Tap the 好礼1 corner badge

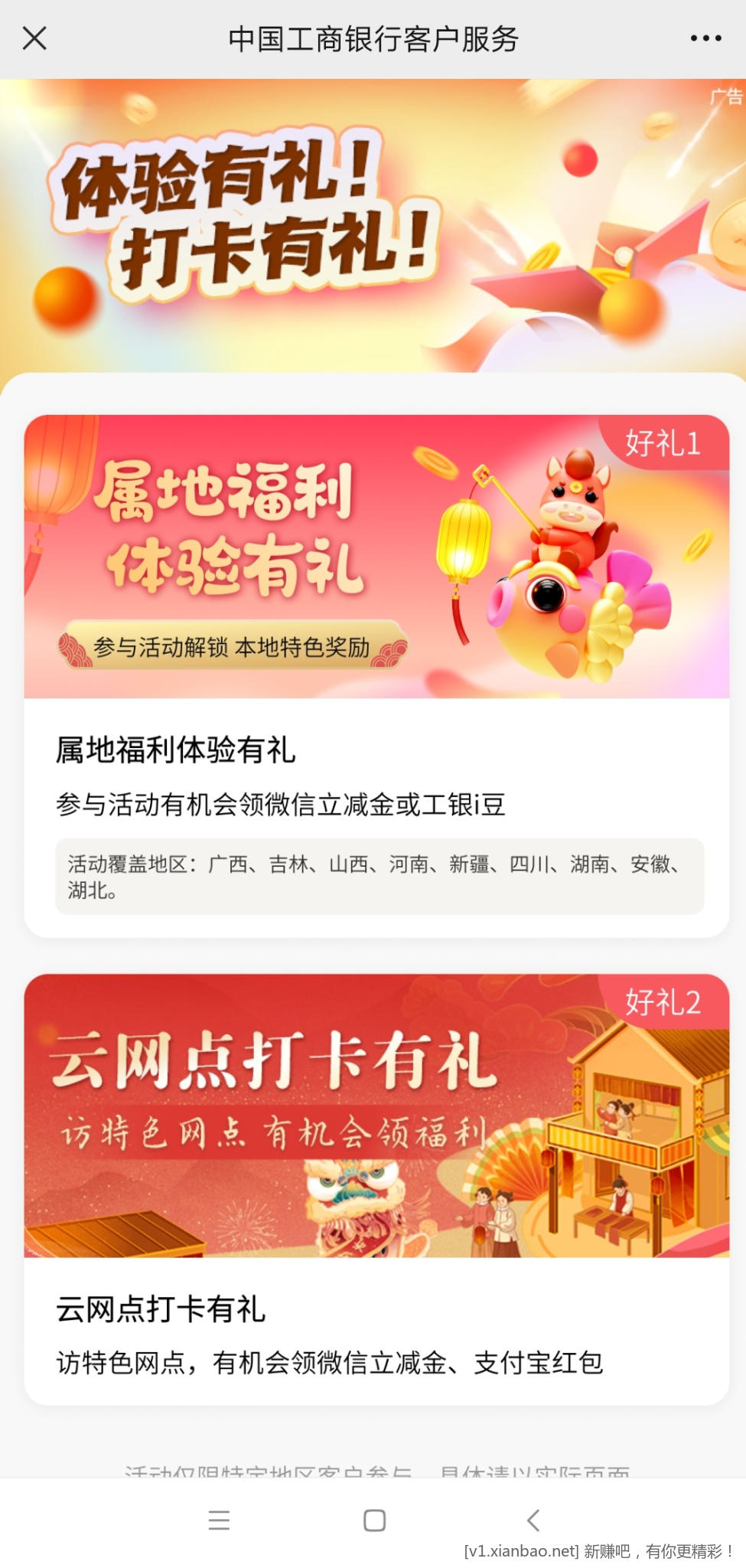pyautogui.click(x=663, y=443)
